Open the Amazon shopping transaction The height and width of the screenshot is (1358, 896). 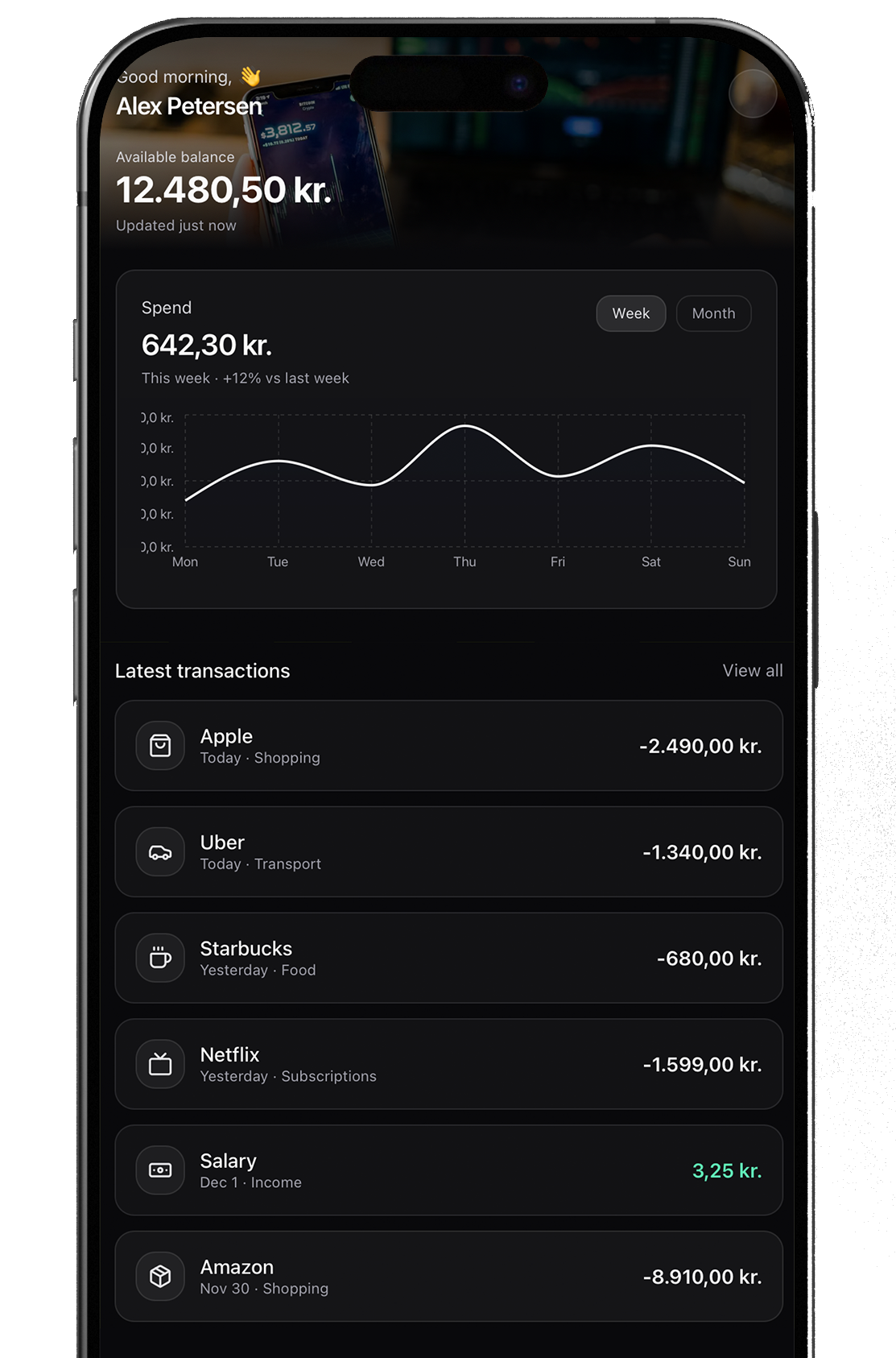448,1277
